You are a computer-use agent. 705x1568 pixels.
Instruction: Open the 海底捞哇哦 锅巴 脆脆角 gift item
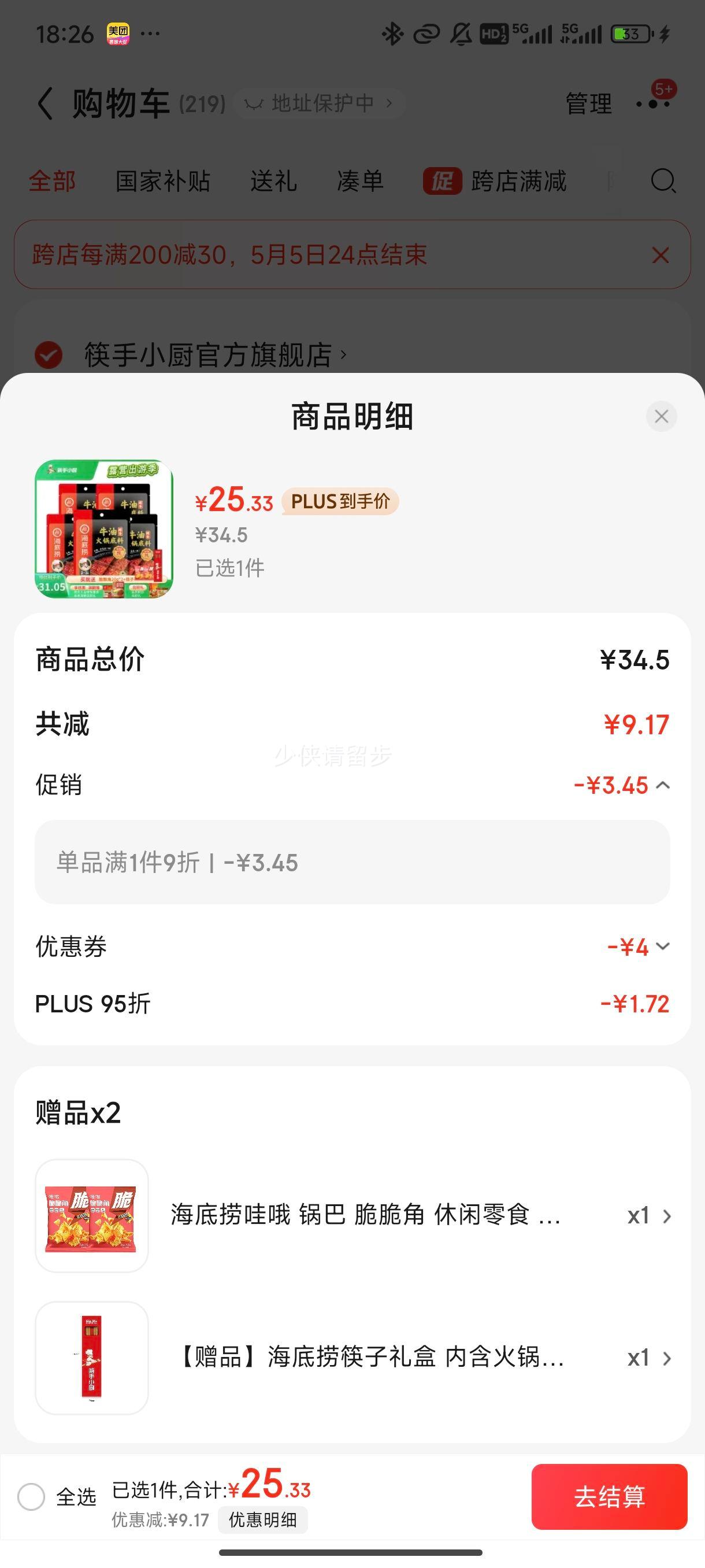click(x=353, y=1215)
